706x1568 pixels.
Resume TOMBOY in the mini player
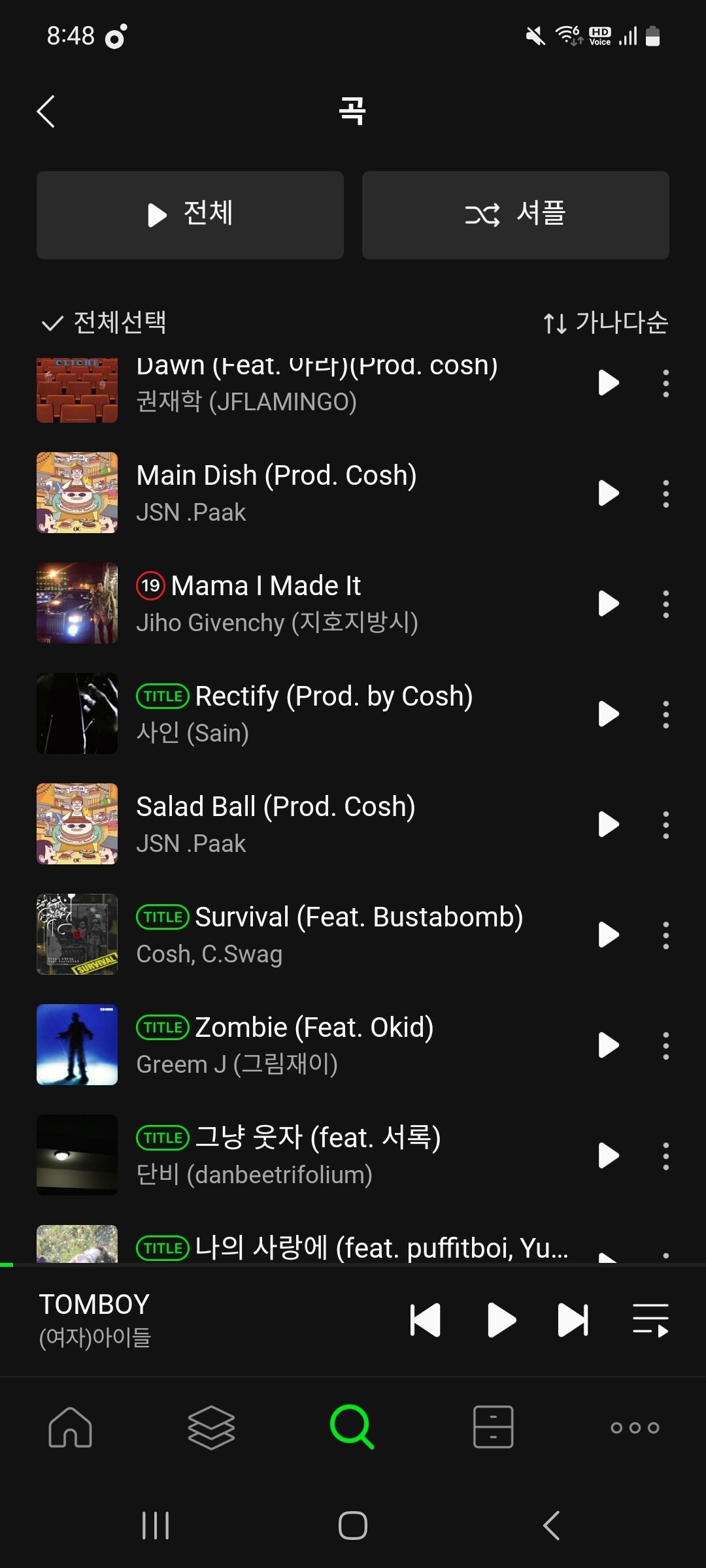pyautogui.click(x=501, y=1320)
